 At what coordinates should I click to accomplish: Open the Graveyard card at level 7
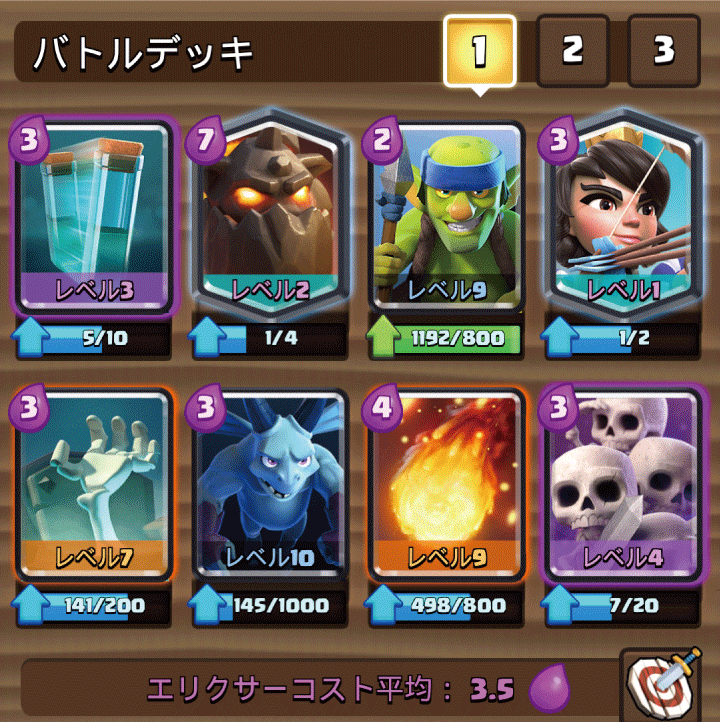(x=90, y=485)
